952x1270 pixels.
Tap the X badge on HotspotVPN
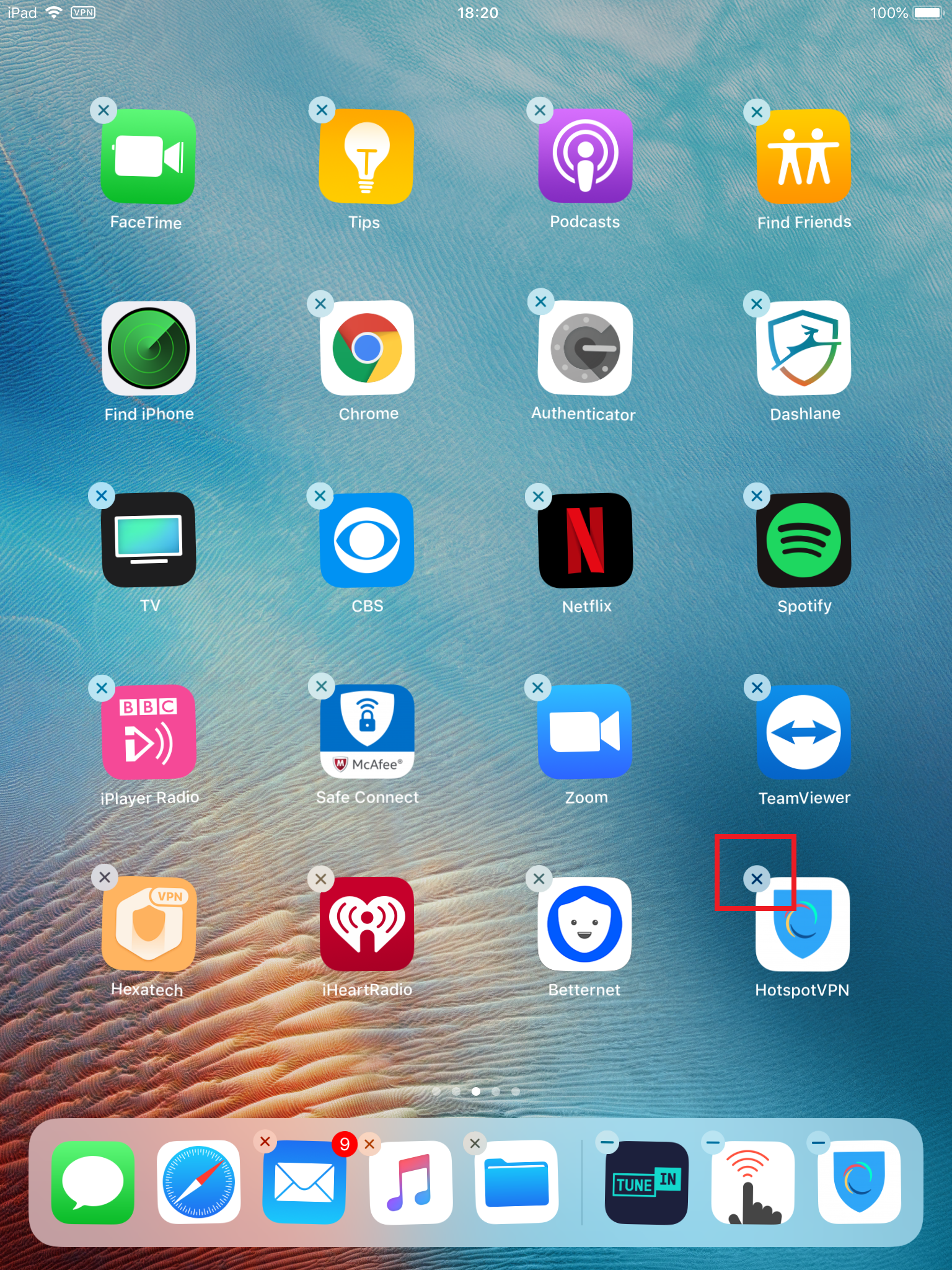point(757,879)
